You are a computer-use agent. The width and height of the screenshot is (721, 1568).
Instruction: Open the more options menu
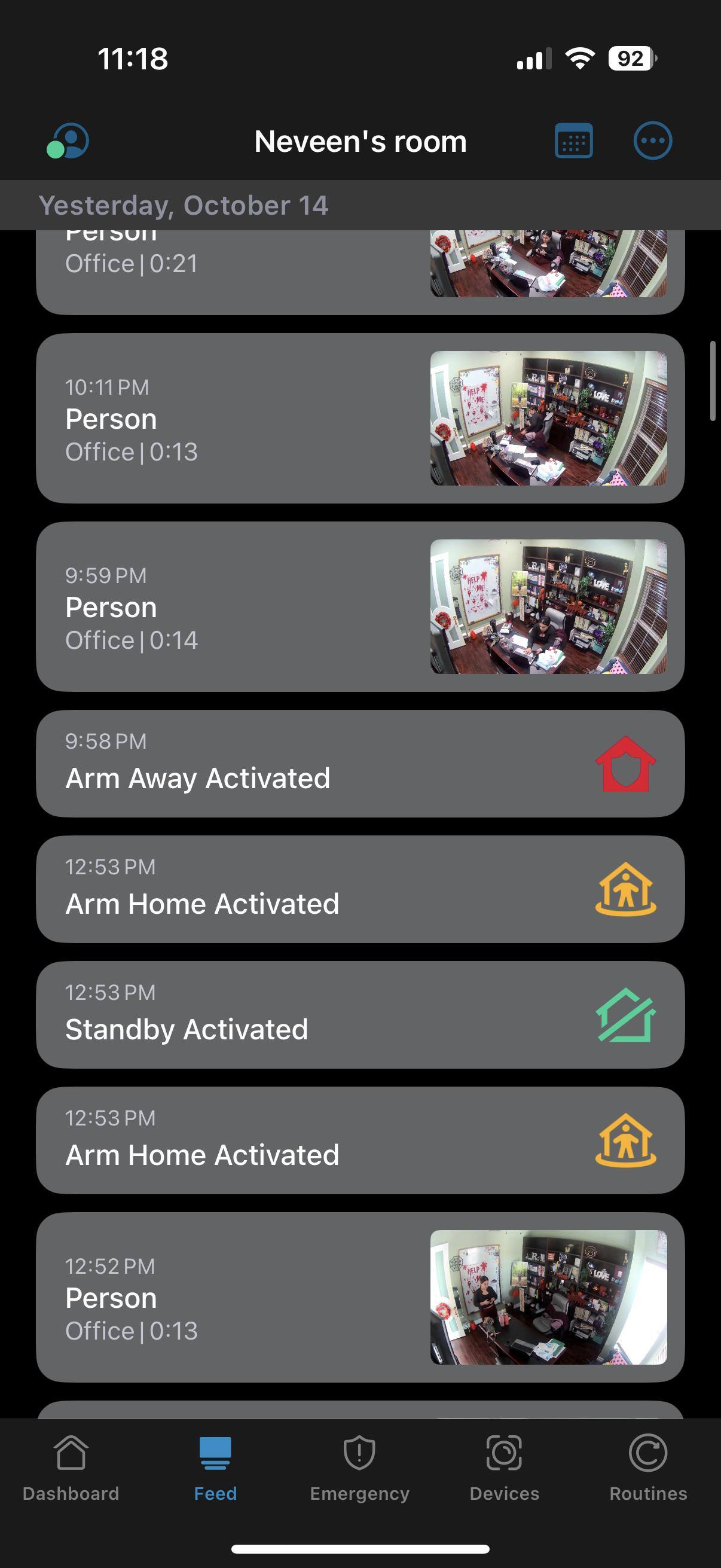click(652, 141)
